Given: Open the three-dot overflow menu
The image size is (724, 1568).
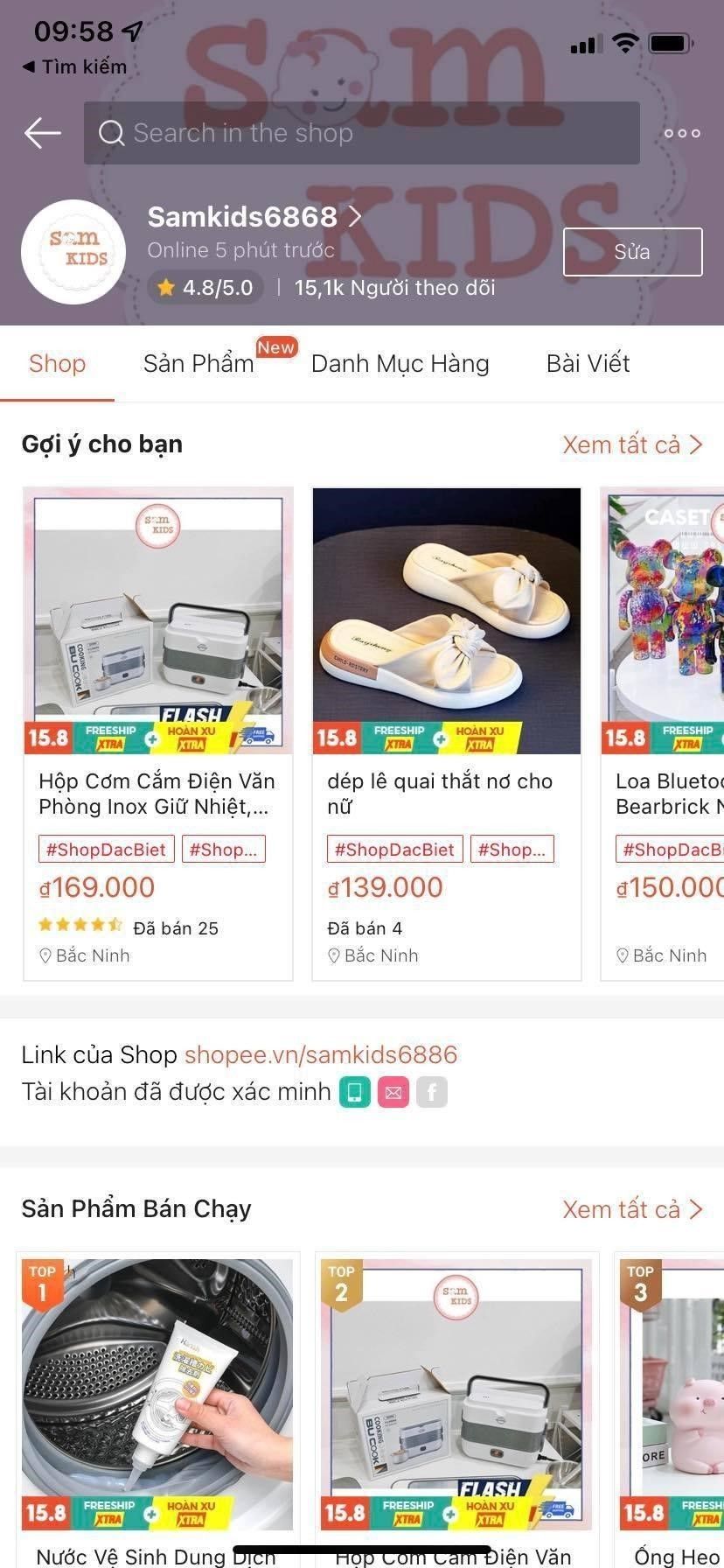Looking at the screenshot, I should [682, 133].
